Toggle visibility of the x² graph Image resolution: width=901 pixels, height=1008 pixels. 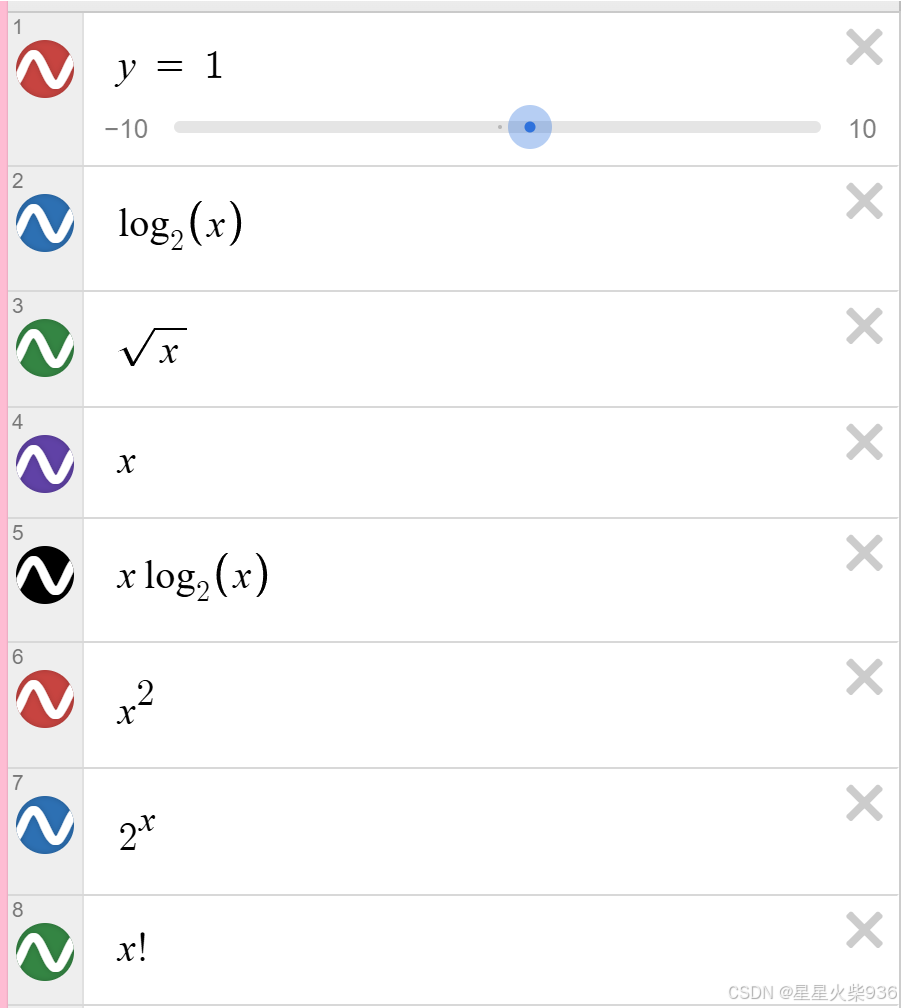[45, 699]
